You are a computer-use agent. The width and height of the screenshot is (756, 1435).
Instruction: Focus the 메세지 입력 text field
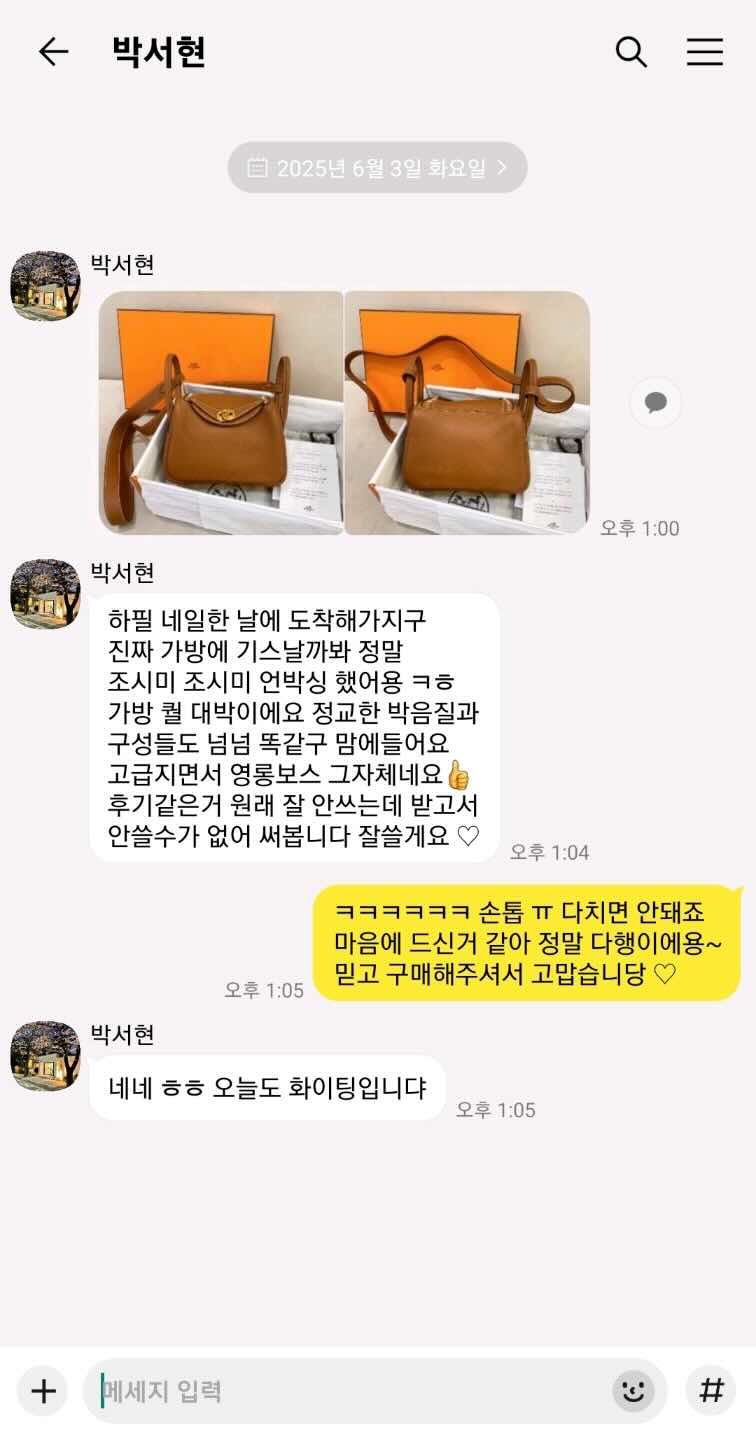[x=350, y=1391]
